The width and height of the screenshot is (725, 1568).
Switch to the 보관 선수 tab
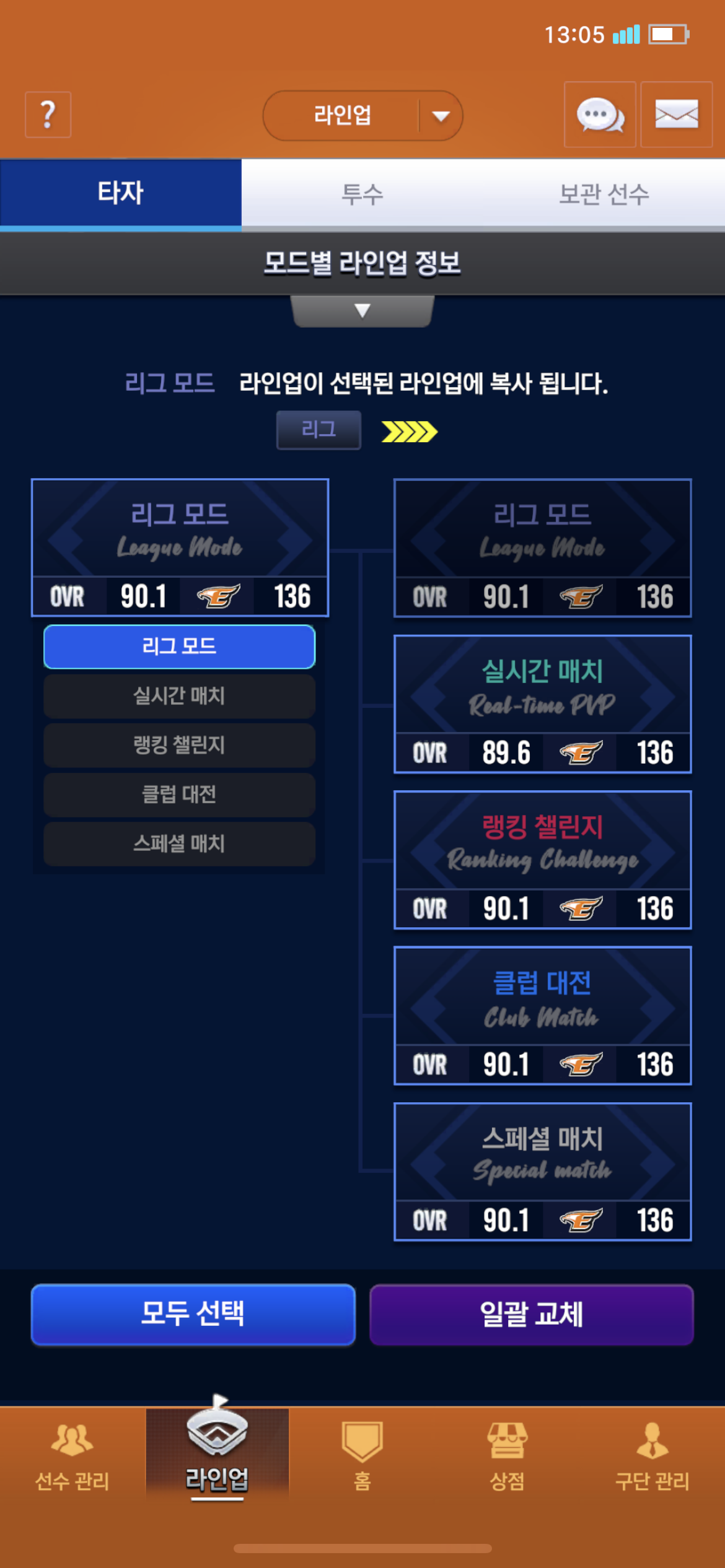pyautogui.click(x=604, y=194)
